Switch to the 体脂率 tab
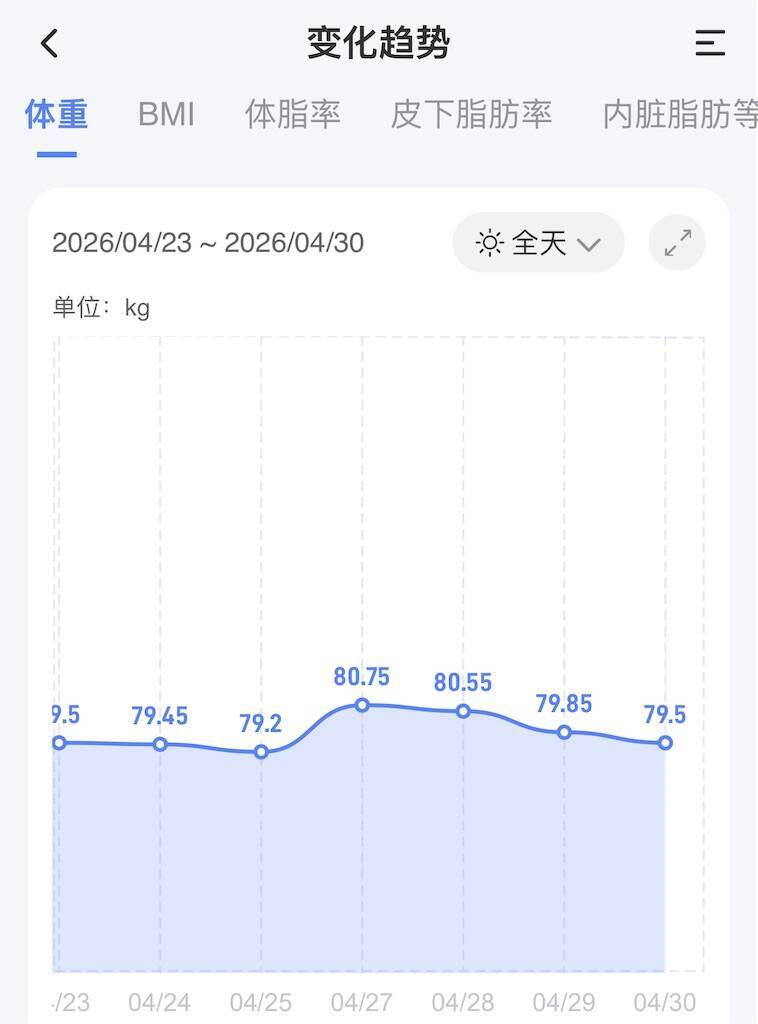Image resolution: width=758 pixels, height=1024 pixels. click(292, 114)
